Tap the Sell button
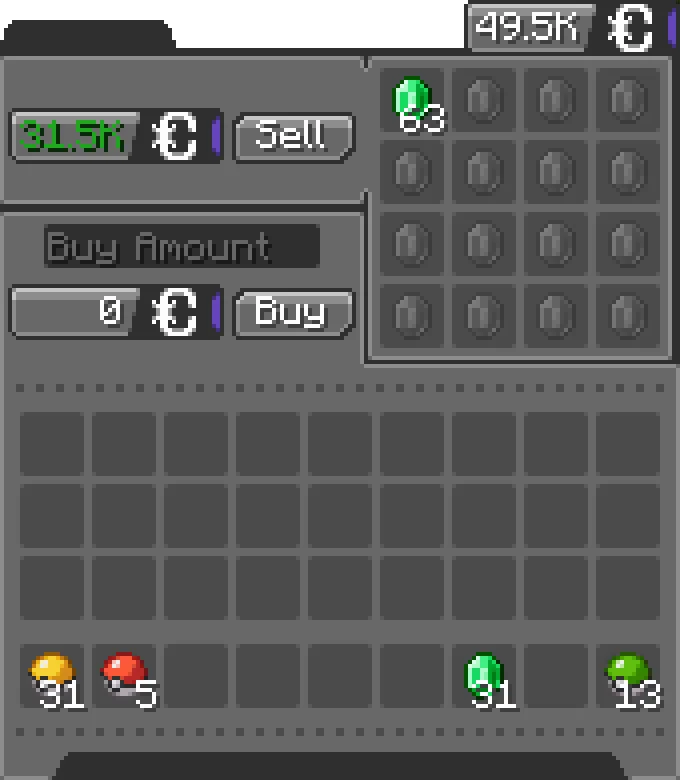Image resolution: width=680 pixels, height=780 pixels. (x=293, y=137)
